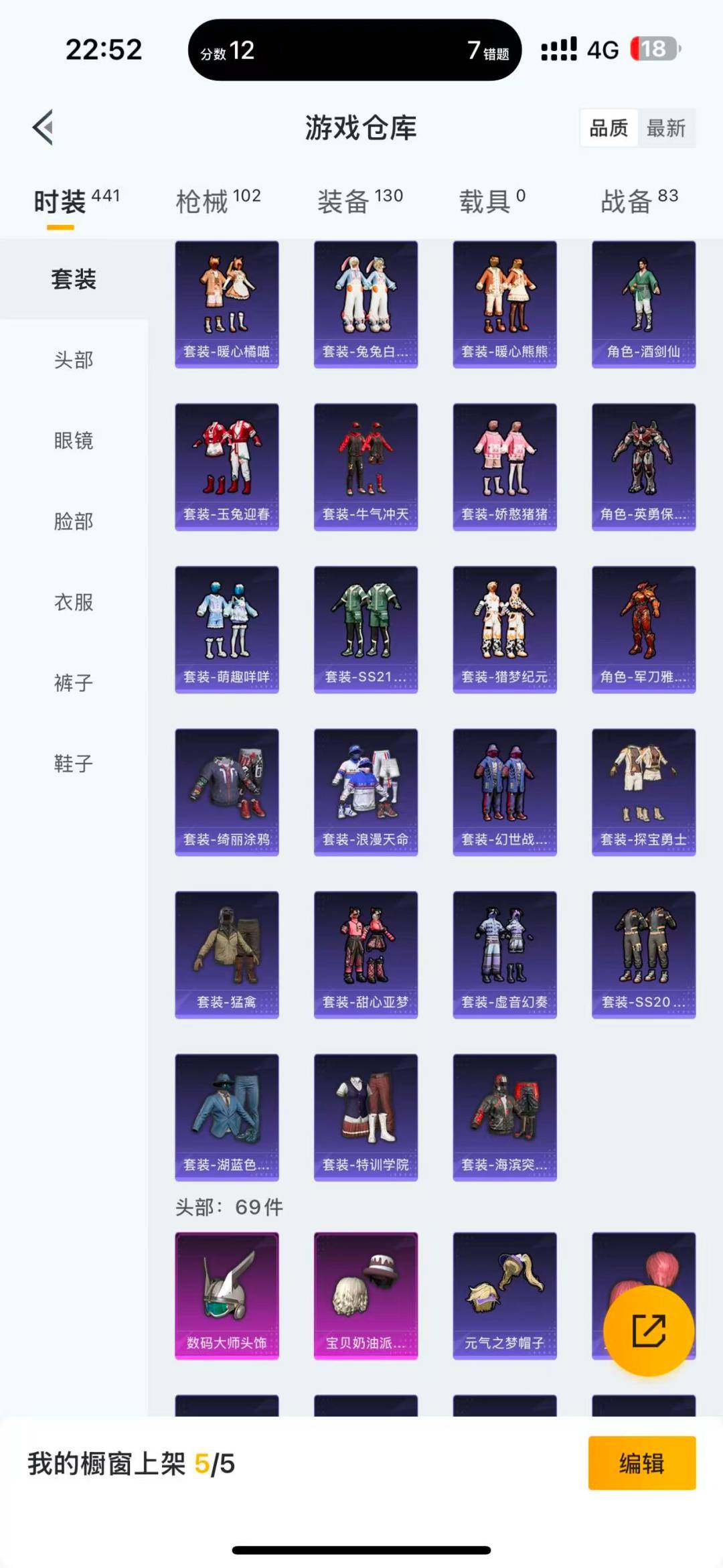
Task: Tap the orange share floating button
Action: pos(648,1330)
